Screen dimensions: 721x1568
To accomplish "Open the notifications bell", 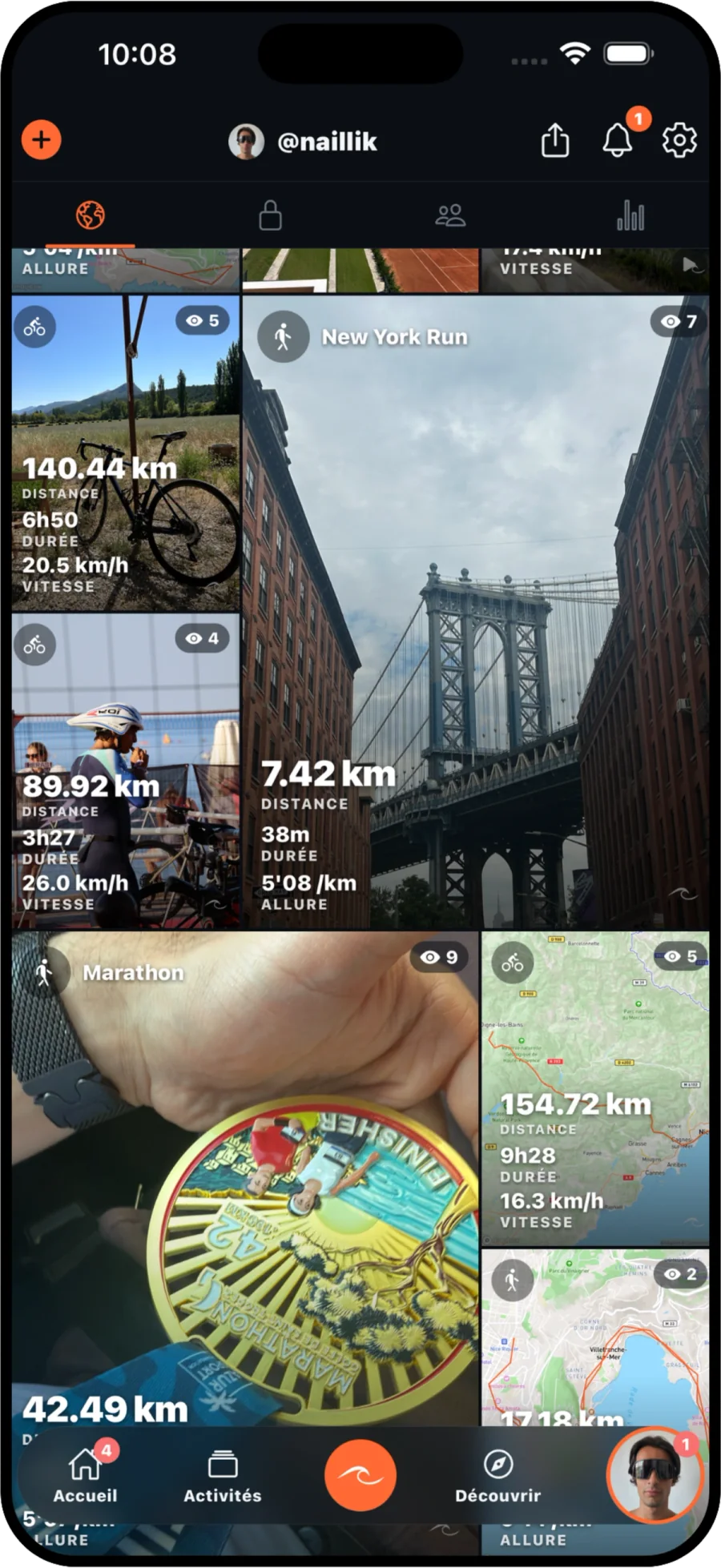I will click(x=618, y=140).
